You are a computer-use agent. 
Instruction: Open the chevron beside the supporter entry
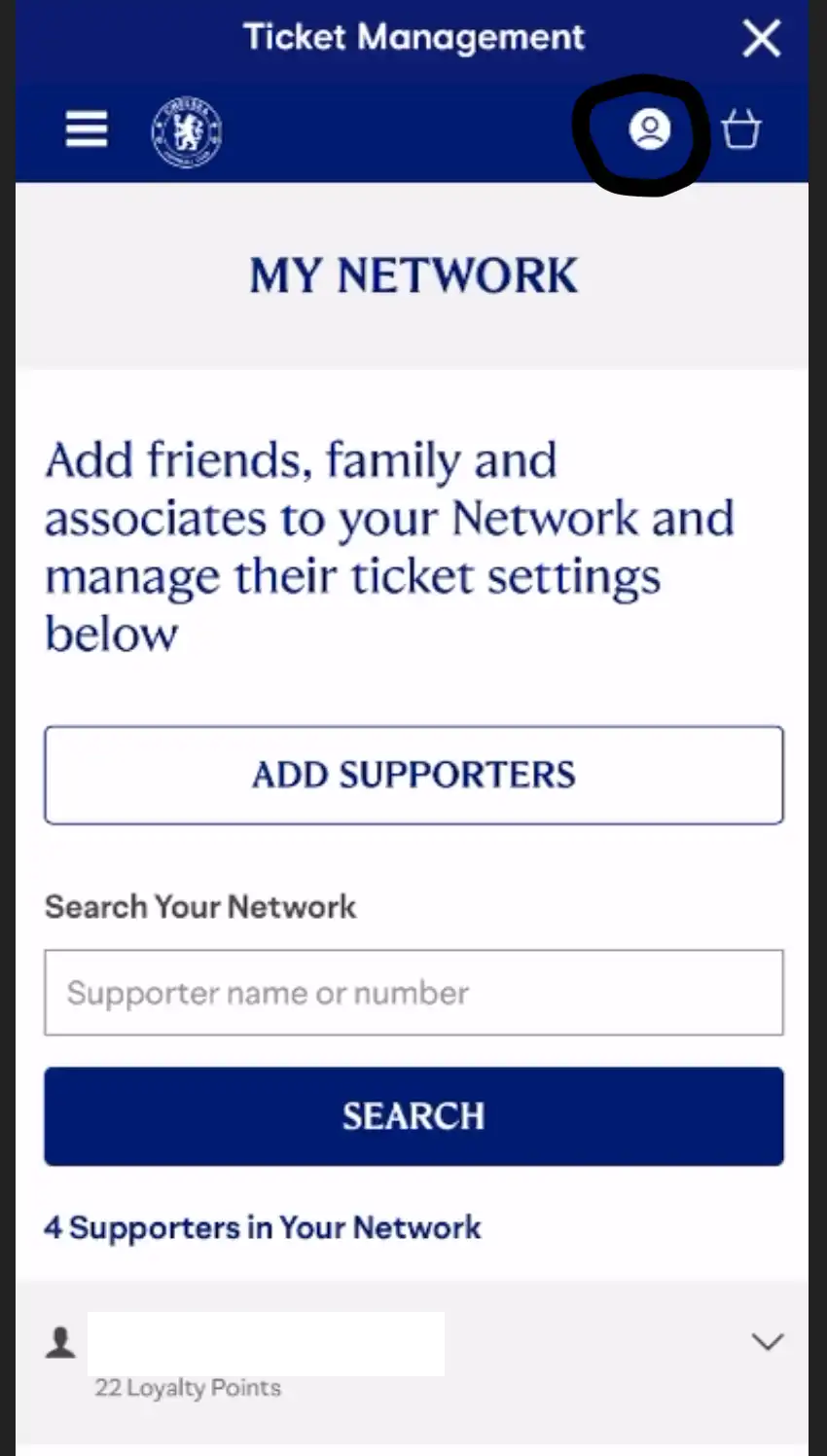pyautogui.click(x=767, y=1341)
